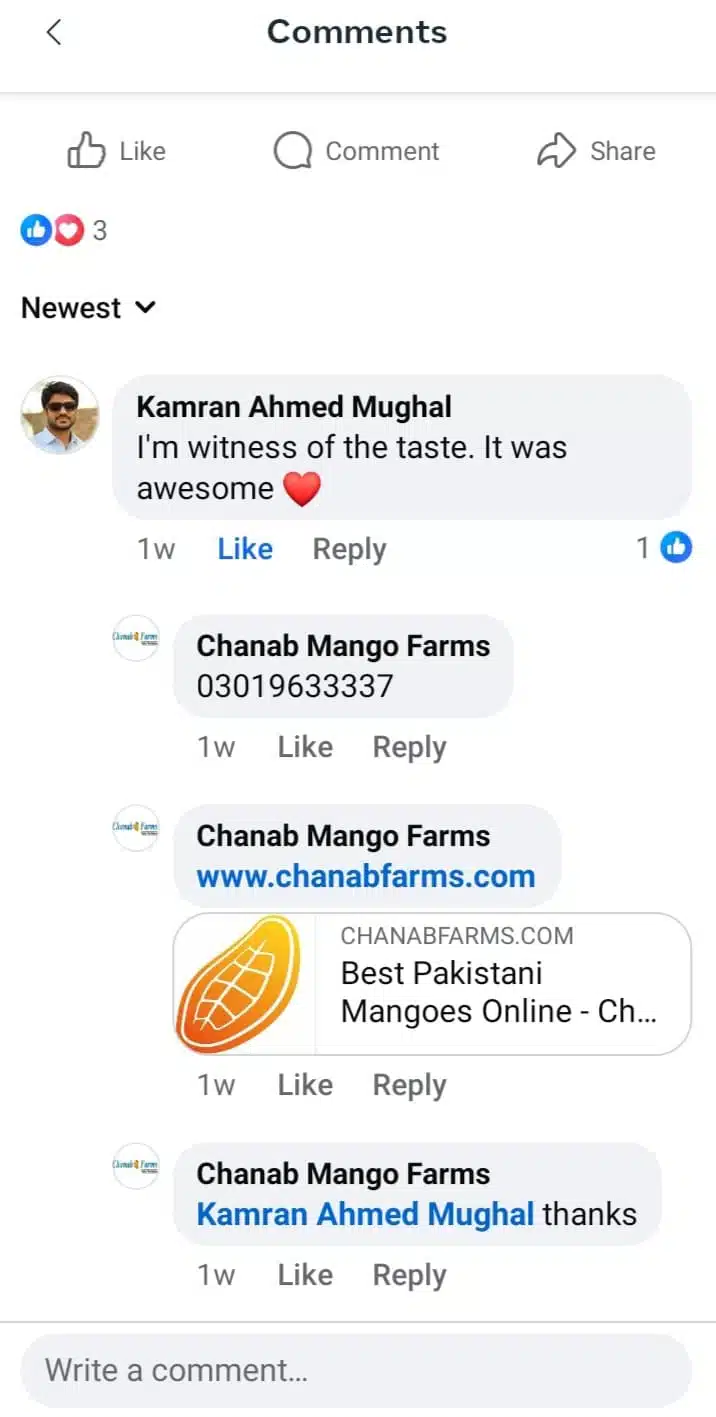Viewport: 716px width, 1417px height.
Task: Reply to the chanabfarms.com link comment
Action: click(409, 1085)
